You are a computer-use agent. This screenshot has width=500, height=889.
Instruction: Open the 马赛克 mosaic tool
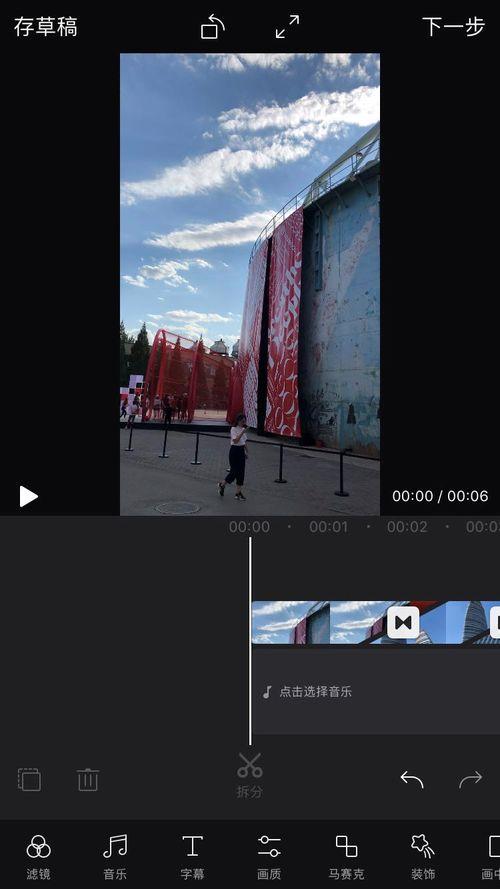point(346,857)
